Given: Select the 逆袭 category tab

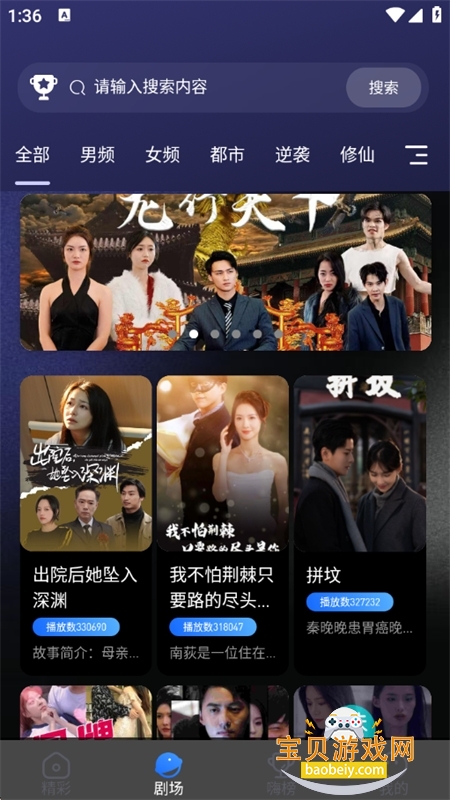Looking at the screenshot, I should pyautogui.click(x=292, y=155).
